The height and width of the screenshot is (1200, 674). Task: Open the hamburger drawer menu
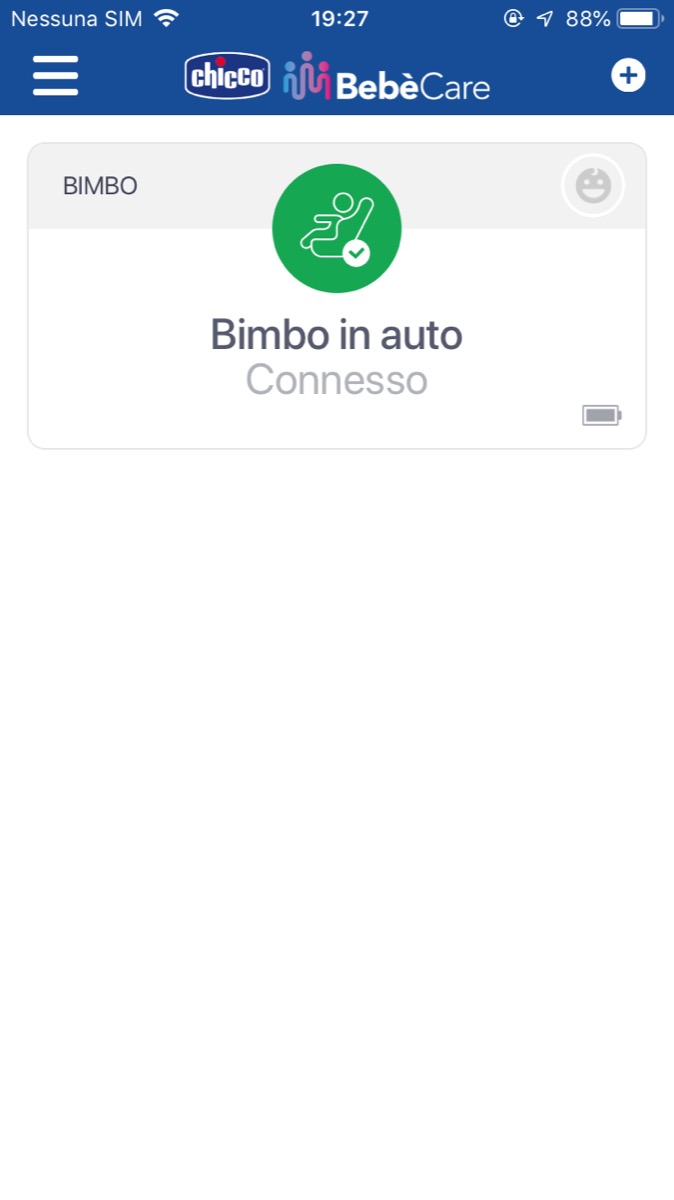click(55, 76)
